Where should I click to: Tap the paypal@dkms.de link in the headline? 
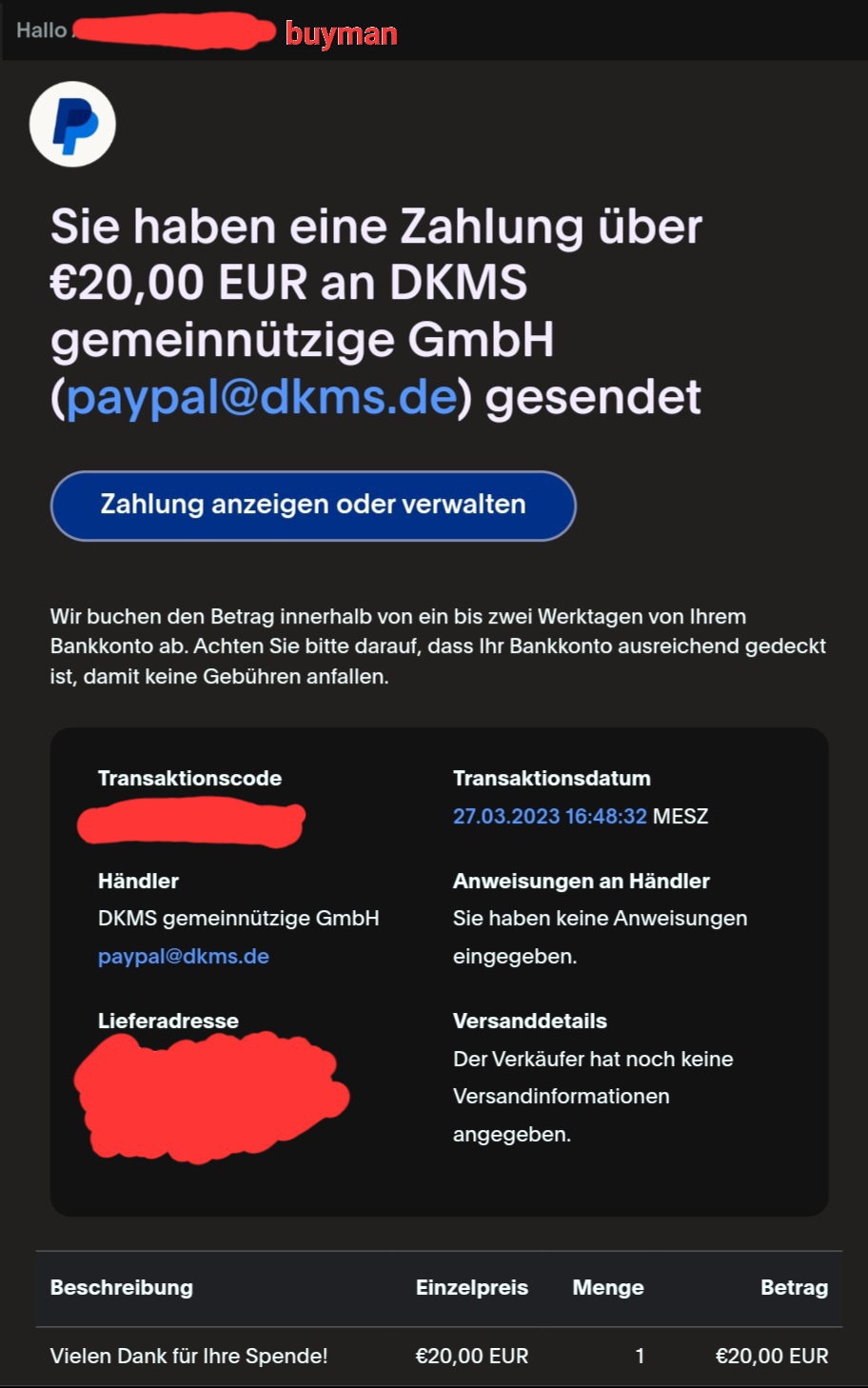[262, 398]
